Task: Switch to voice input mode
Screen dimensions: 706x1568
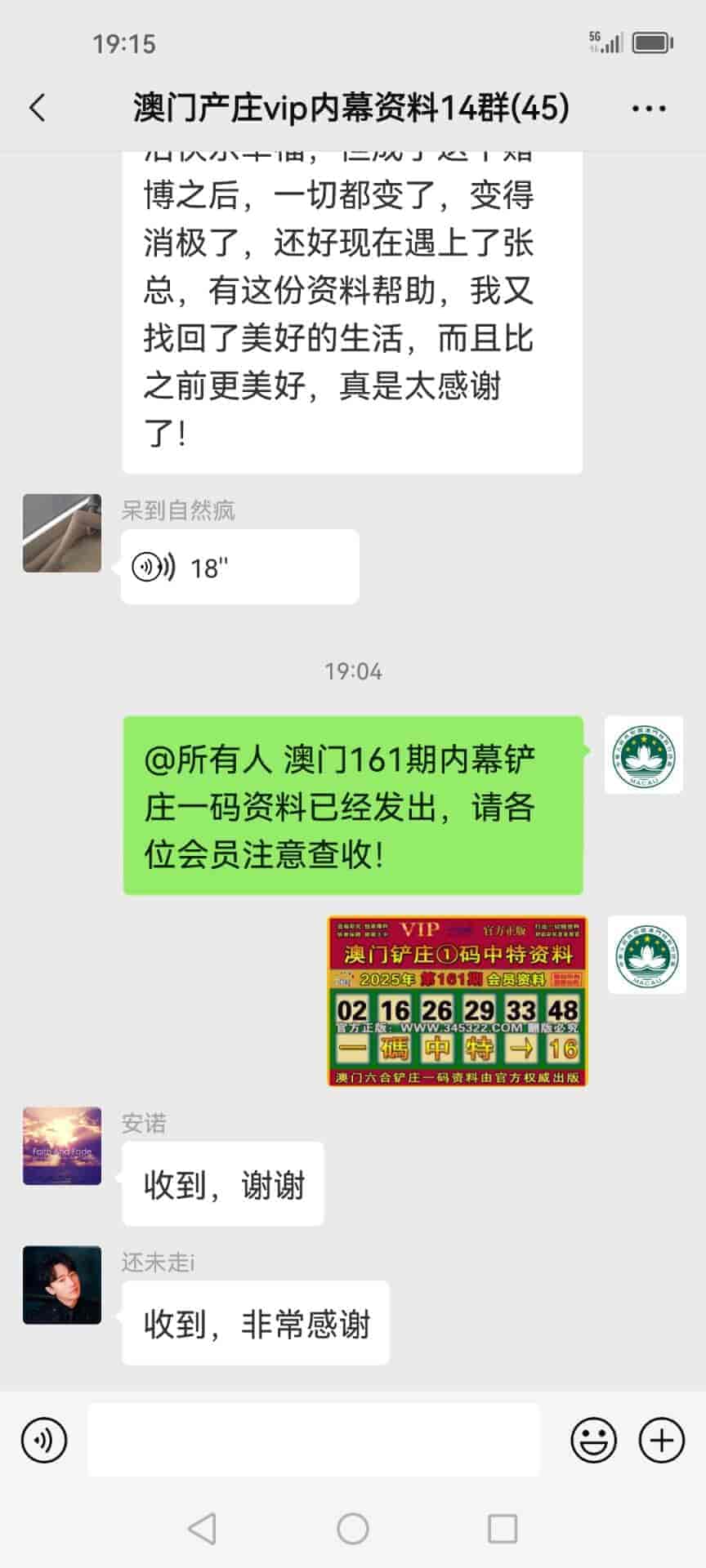Action: point(44,1440)
